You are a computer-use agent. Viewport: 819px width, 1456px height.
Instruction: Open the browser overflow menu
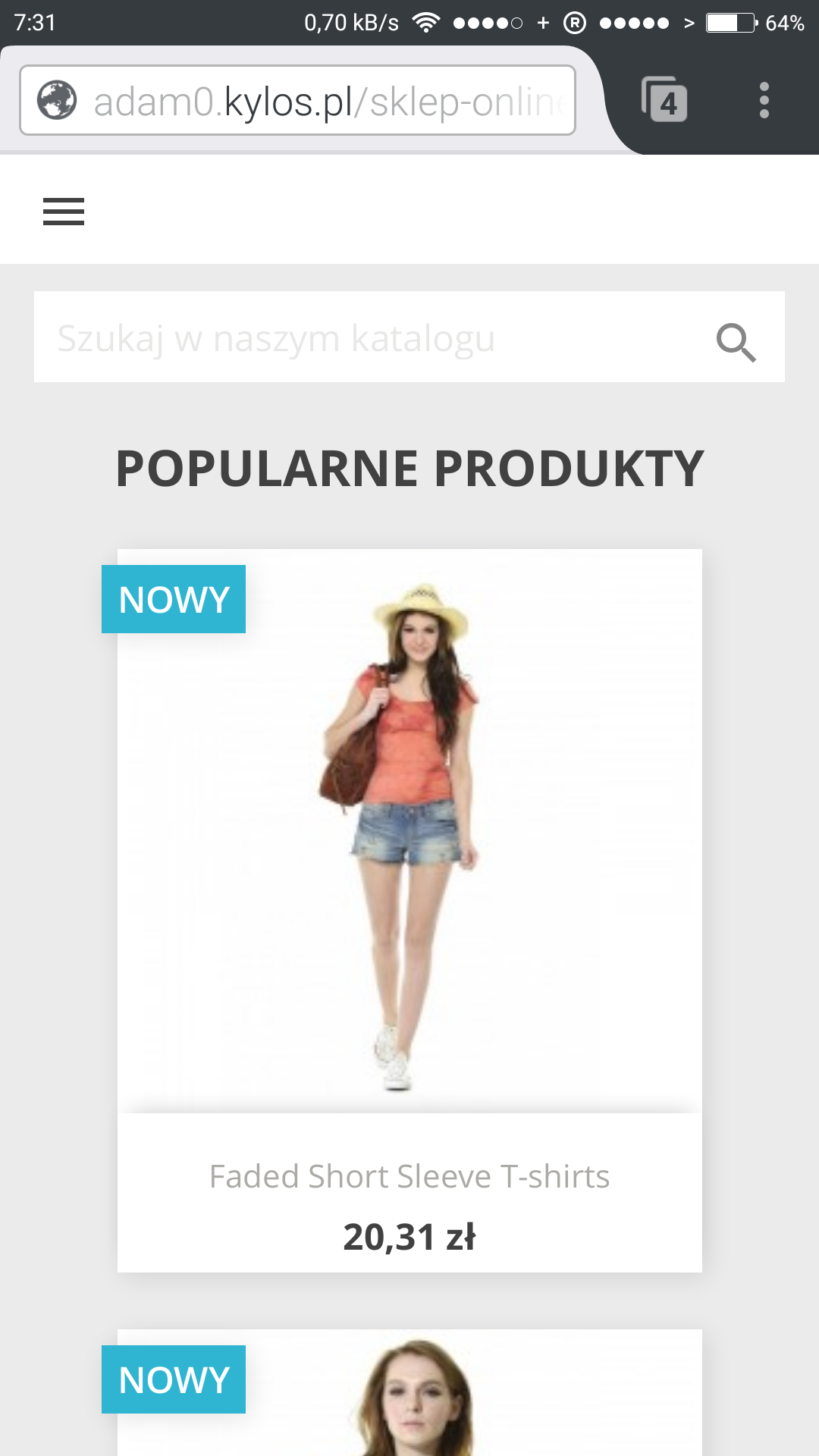click(x=764, y=100)
